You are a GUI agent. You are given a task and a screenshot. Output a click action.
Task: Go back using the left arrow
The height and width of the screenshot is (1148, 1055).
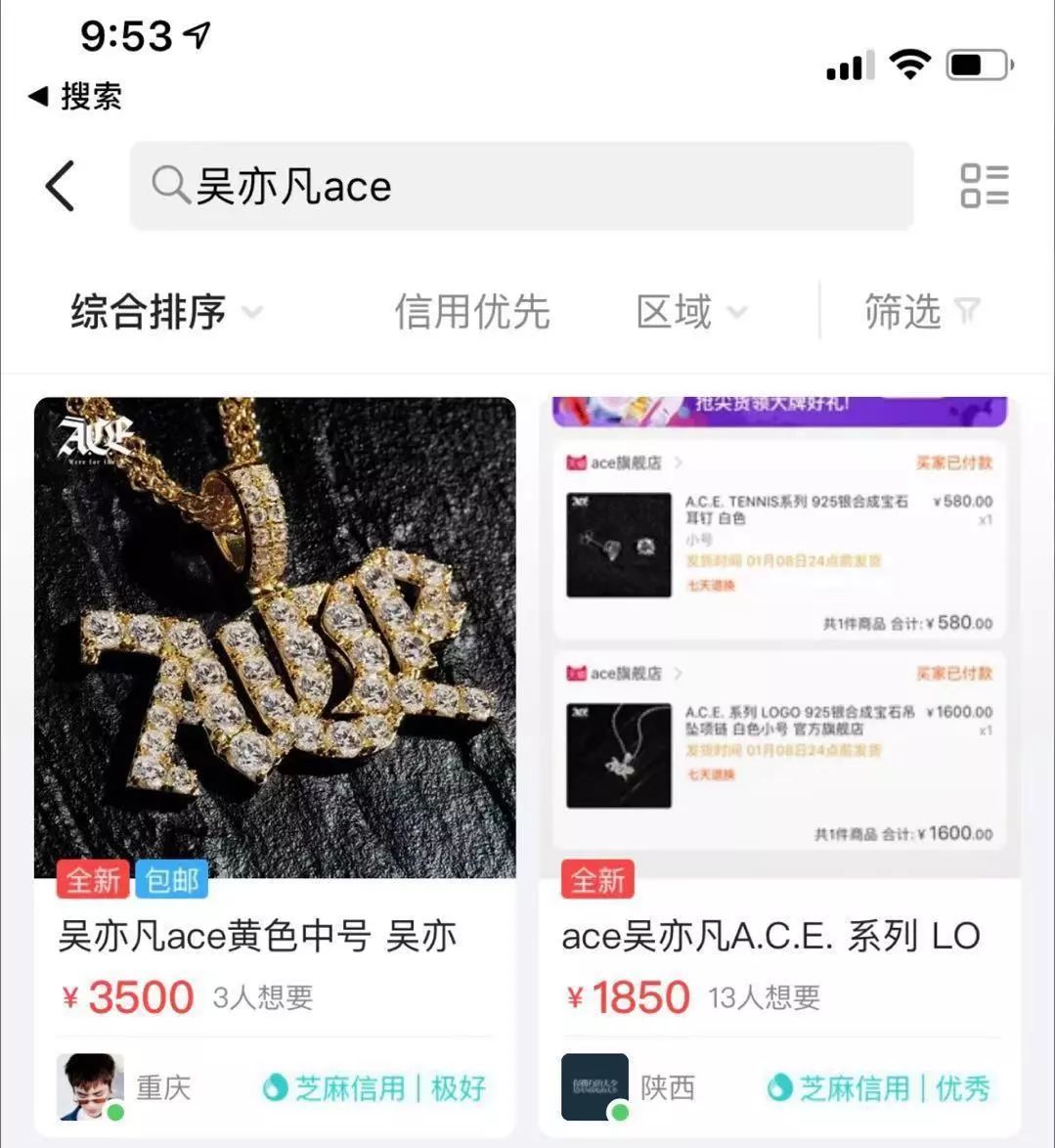61,186
